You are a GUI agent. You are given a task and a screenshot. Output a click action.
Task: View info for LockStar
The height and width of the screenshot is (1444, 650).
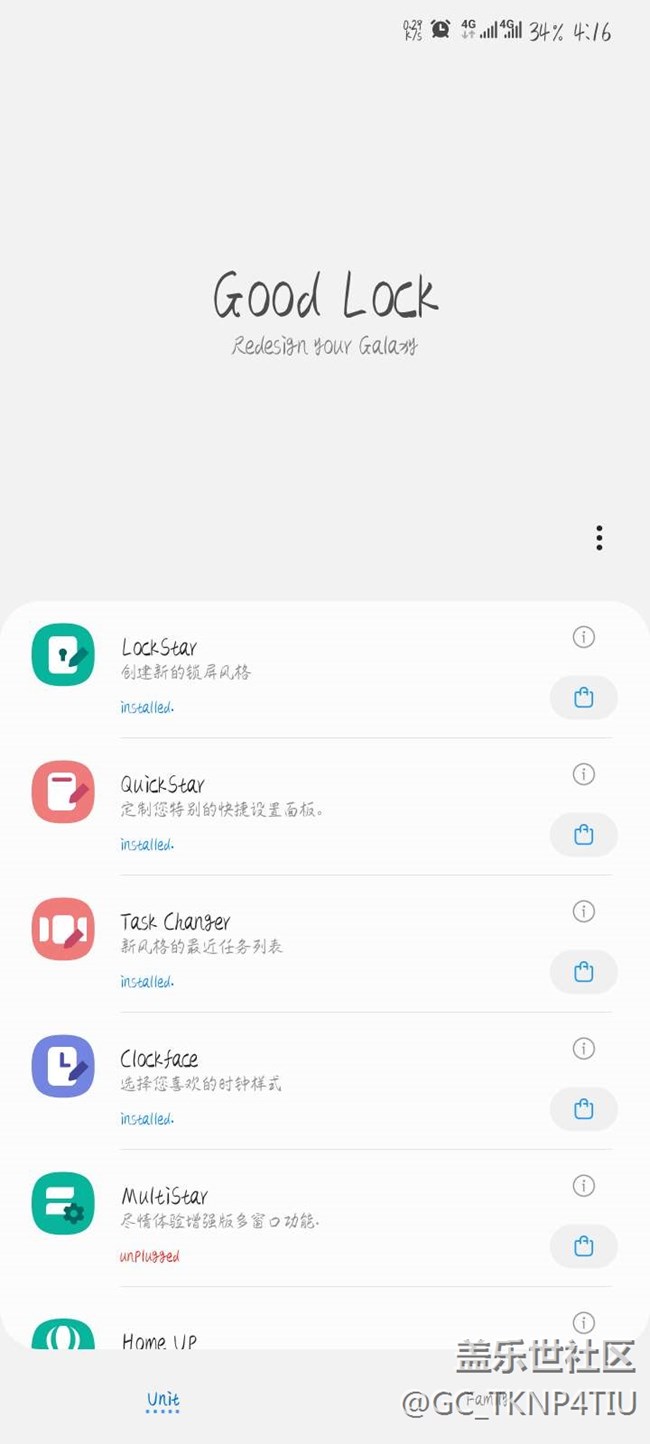584,637
